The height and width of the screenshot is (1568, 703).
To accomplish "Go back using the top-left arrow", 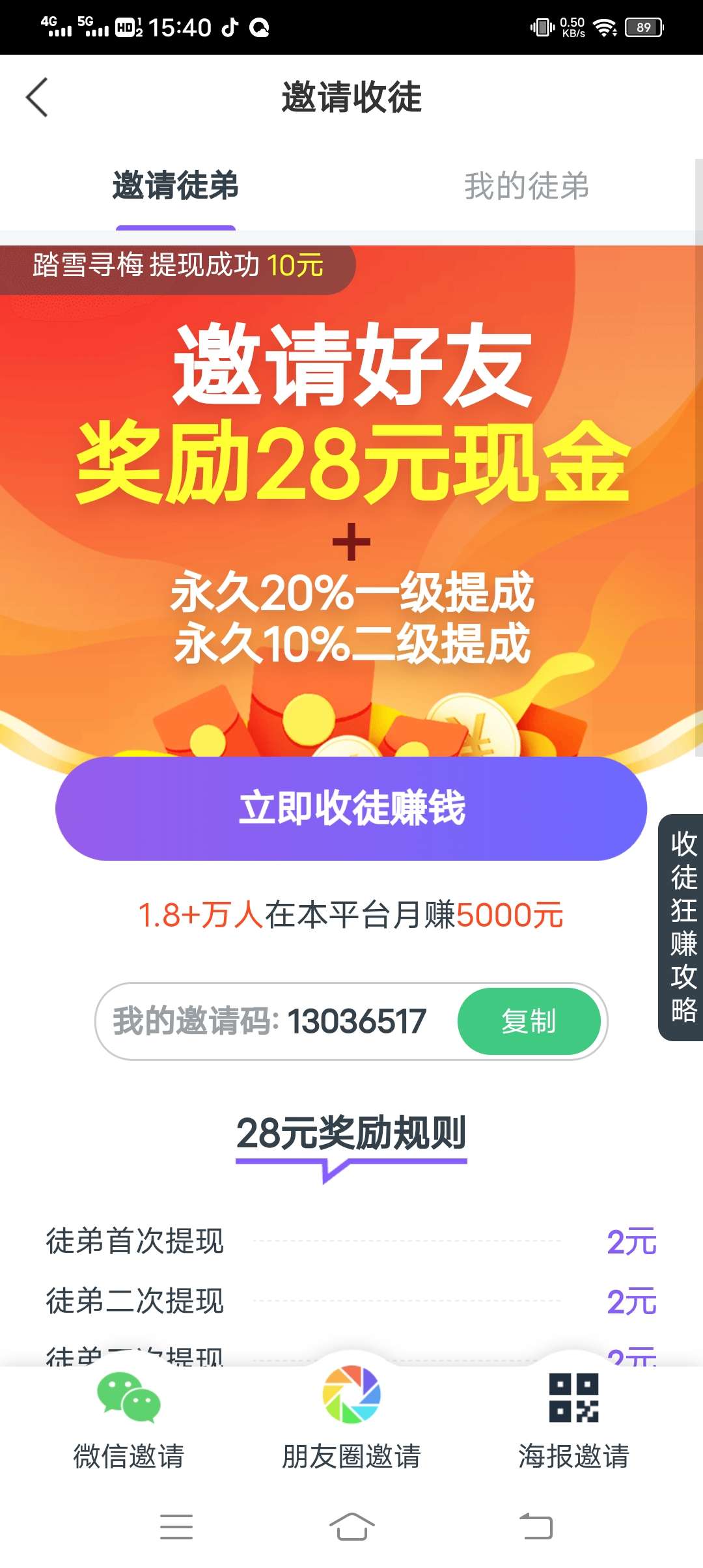I will pos(37,98).
